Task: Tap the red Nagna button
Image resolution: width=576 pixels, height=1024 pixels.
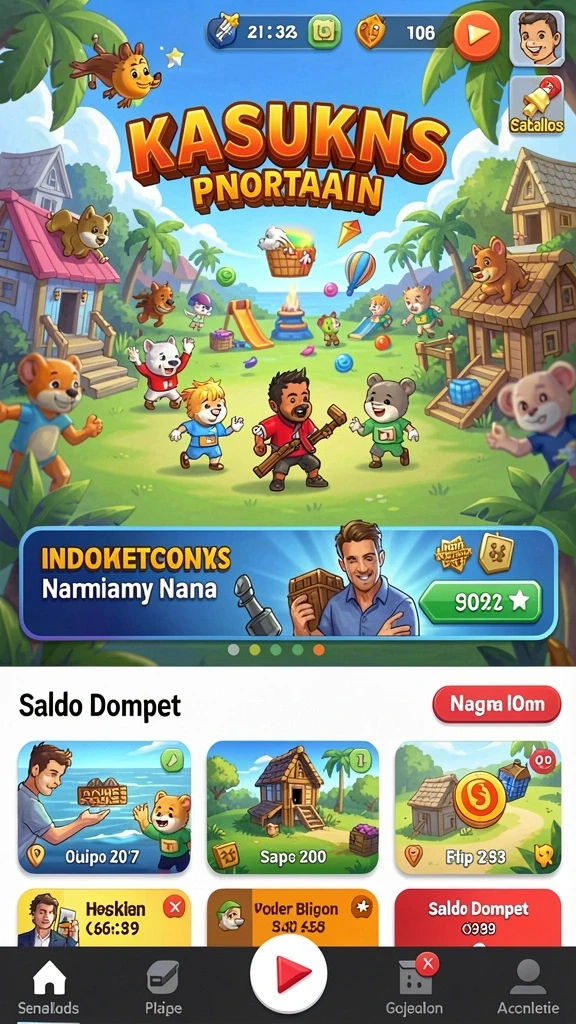Action: 496,705
